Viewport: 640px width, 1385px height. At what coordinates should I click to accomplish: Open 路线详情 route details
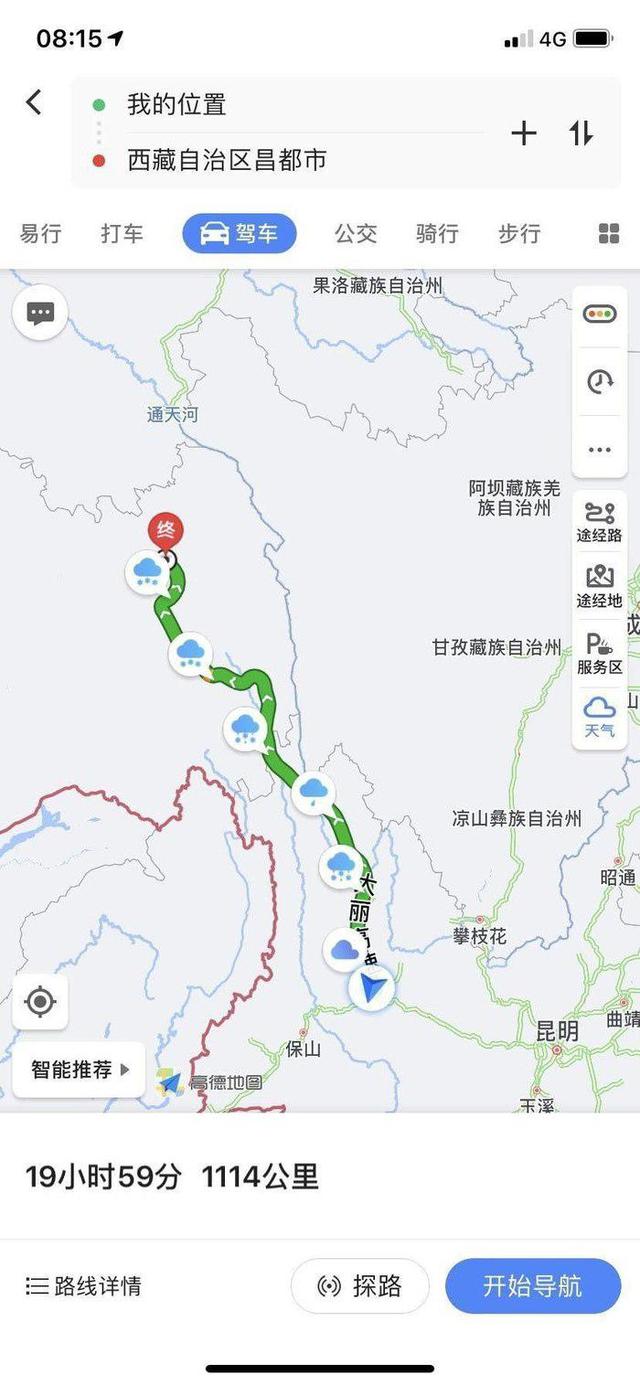[84, 1286]
